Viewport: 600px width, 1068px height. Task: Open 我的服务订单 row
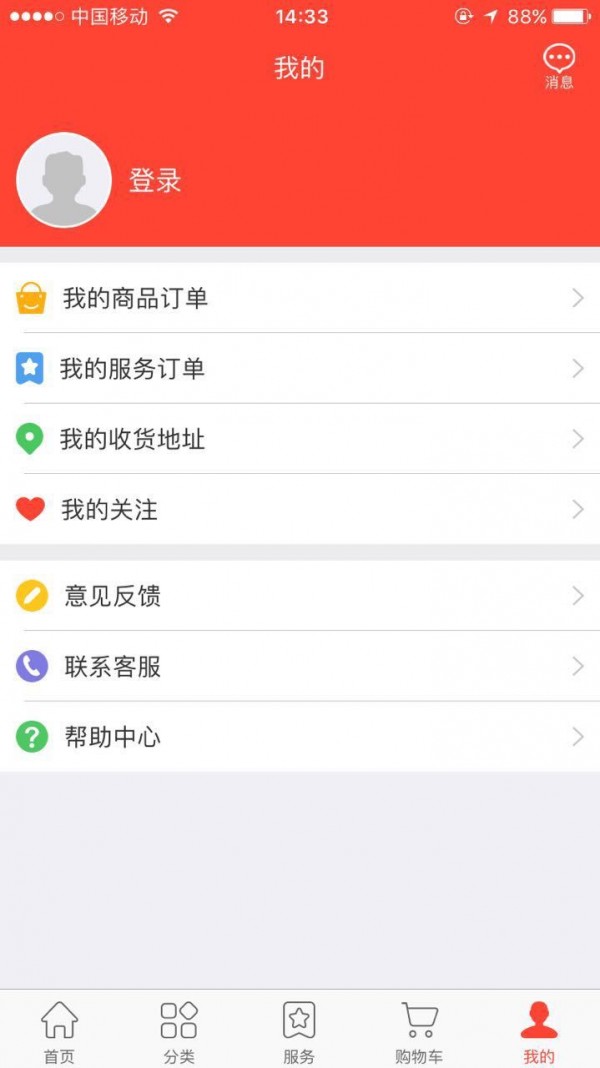(x=300, y=369)
